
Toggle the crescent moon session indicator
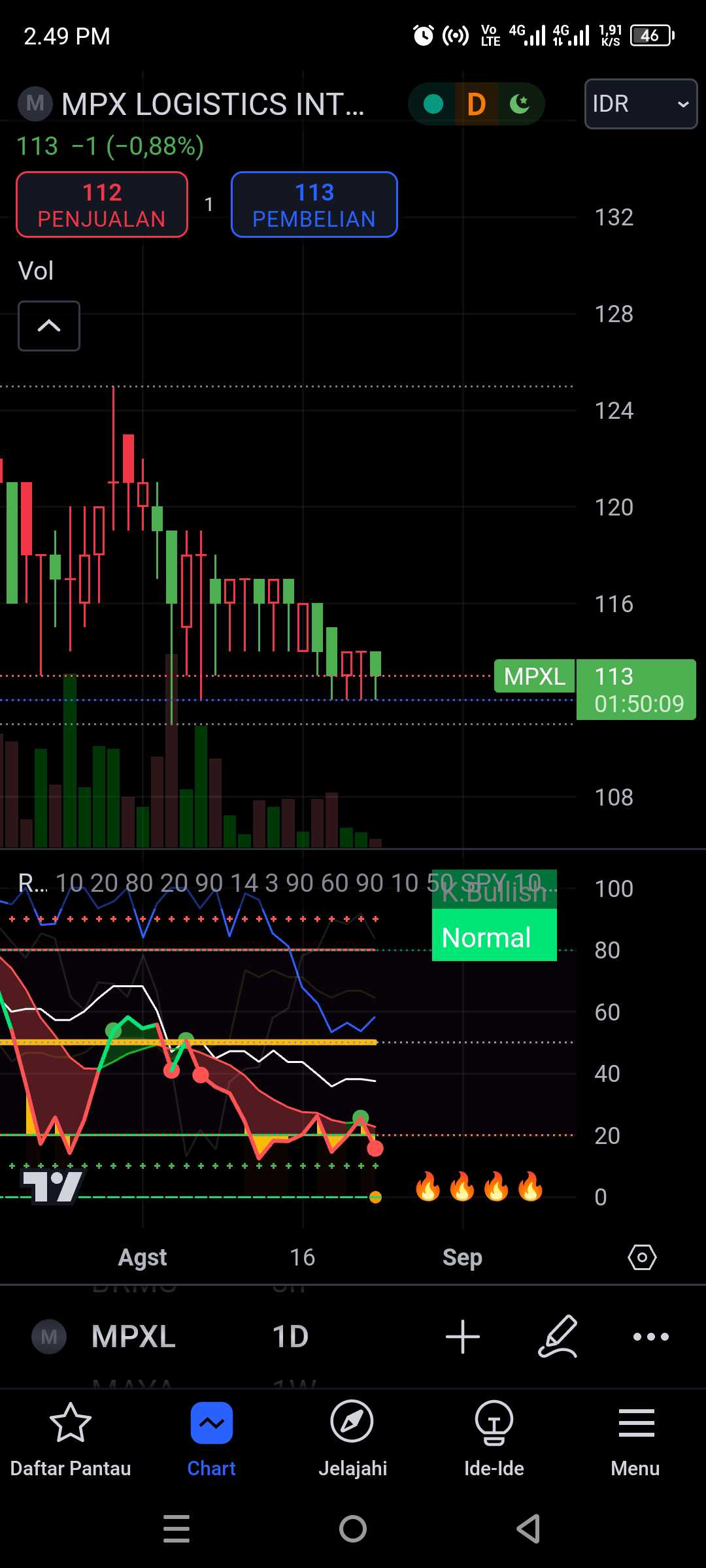(520, 103)
